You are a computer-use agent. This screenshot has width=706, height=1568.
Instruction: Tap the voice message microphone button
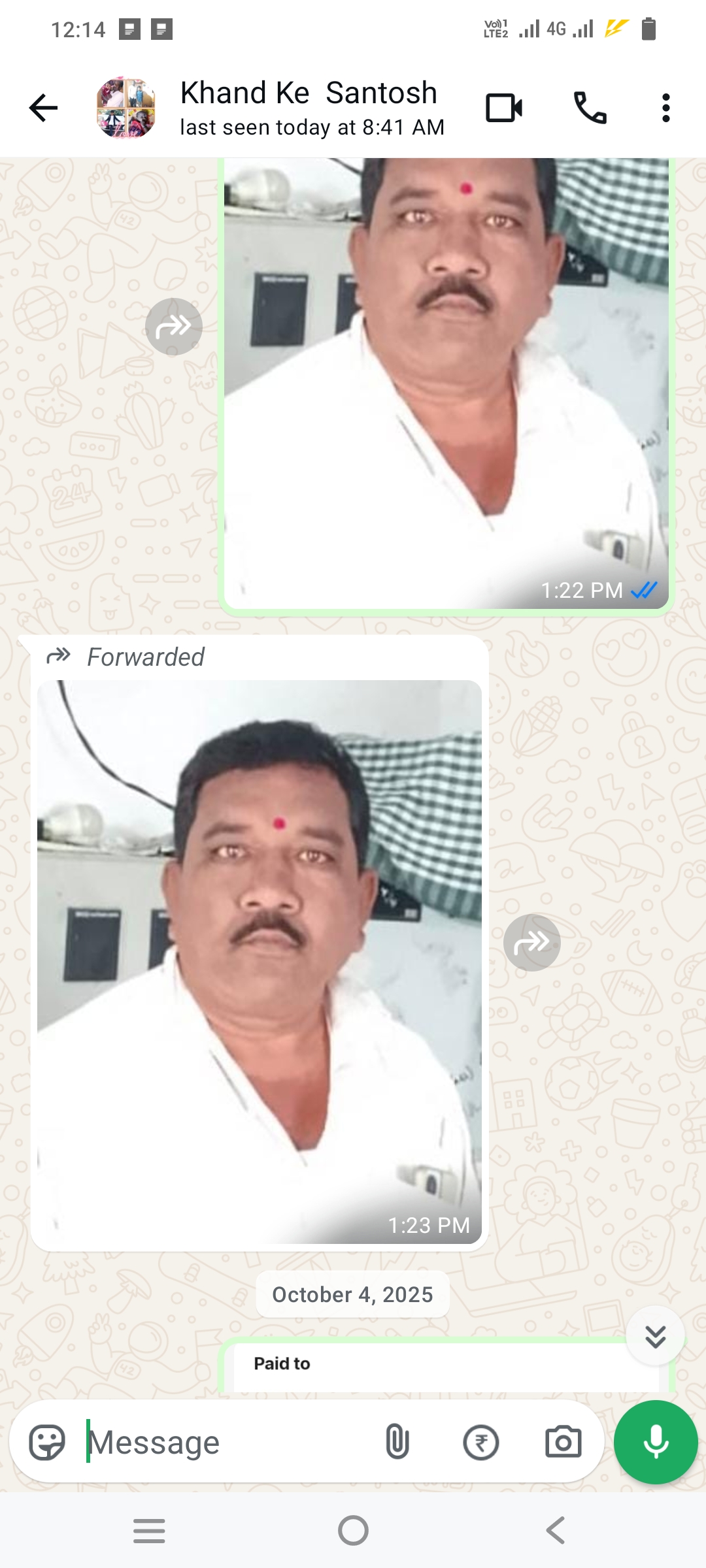[x=656, y=1442]
